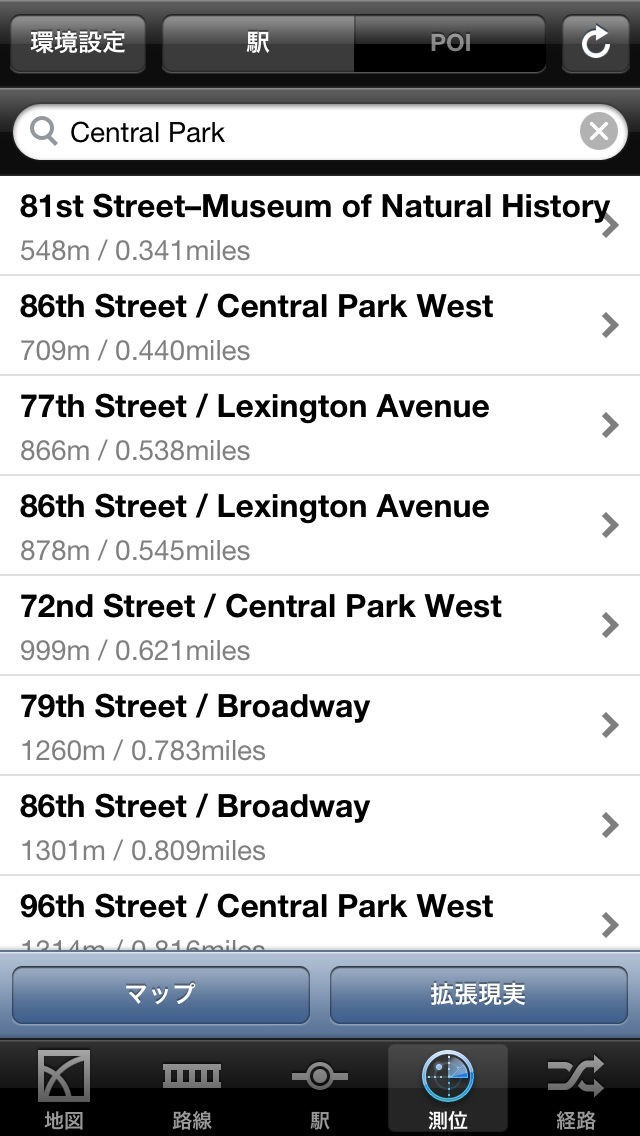View 86th Street / Broadway station
The image size is (640, 1136).
[x=320, y=826]
